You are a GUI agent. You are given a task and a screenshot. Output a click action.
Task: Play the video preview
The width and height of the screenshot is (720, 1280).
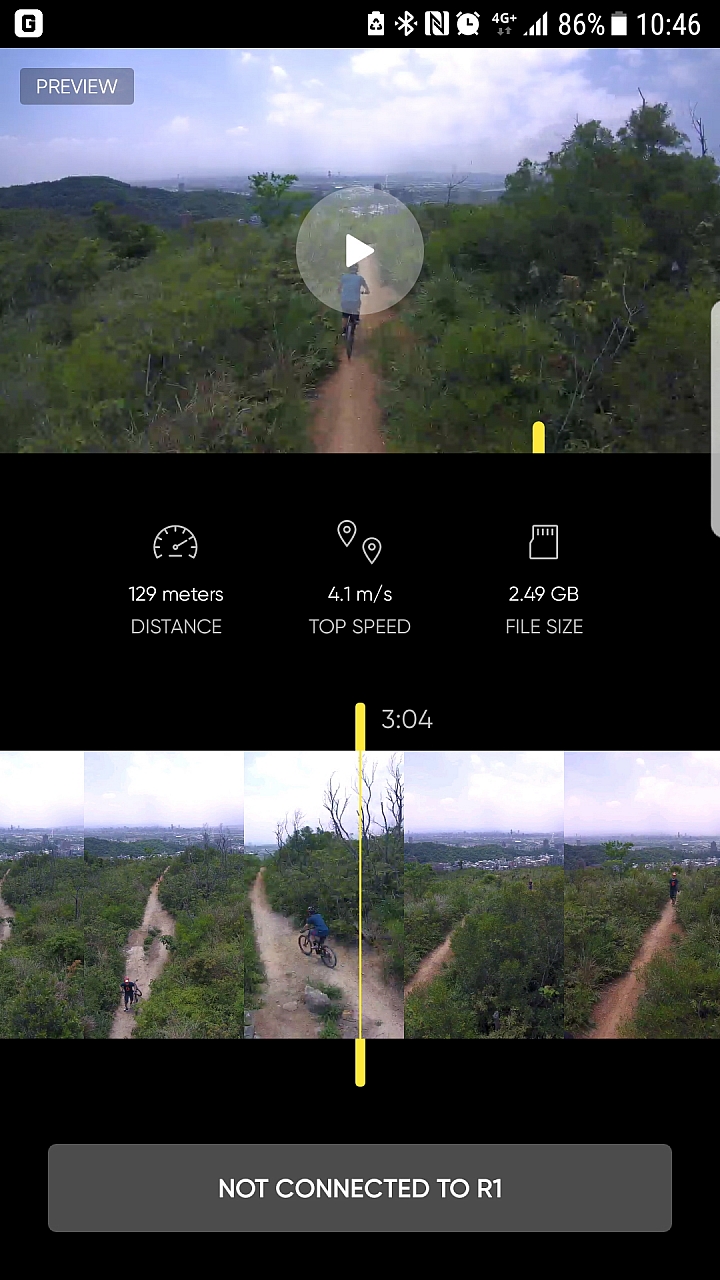tap(360, 251)
